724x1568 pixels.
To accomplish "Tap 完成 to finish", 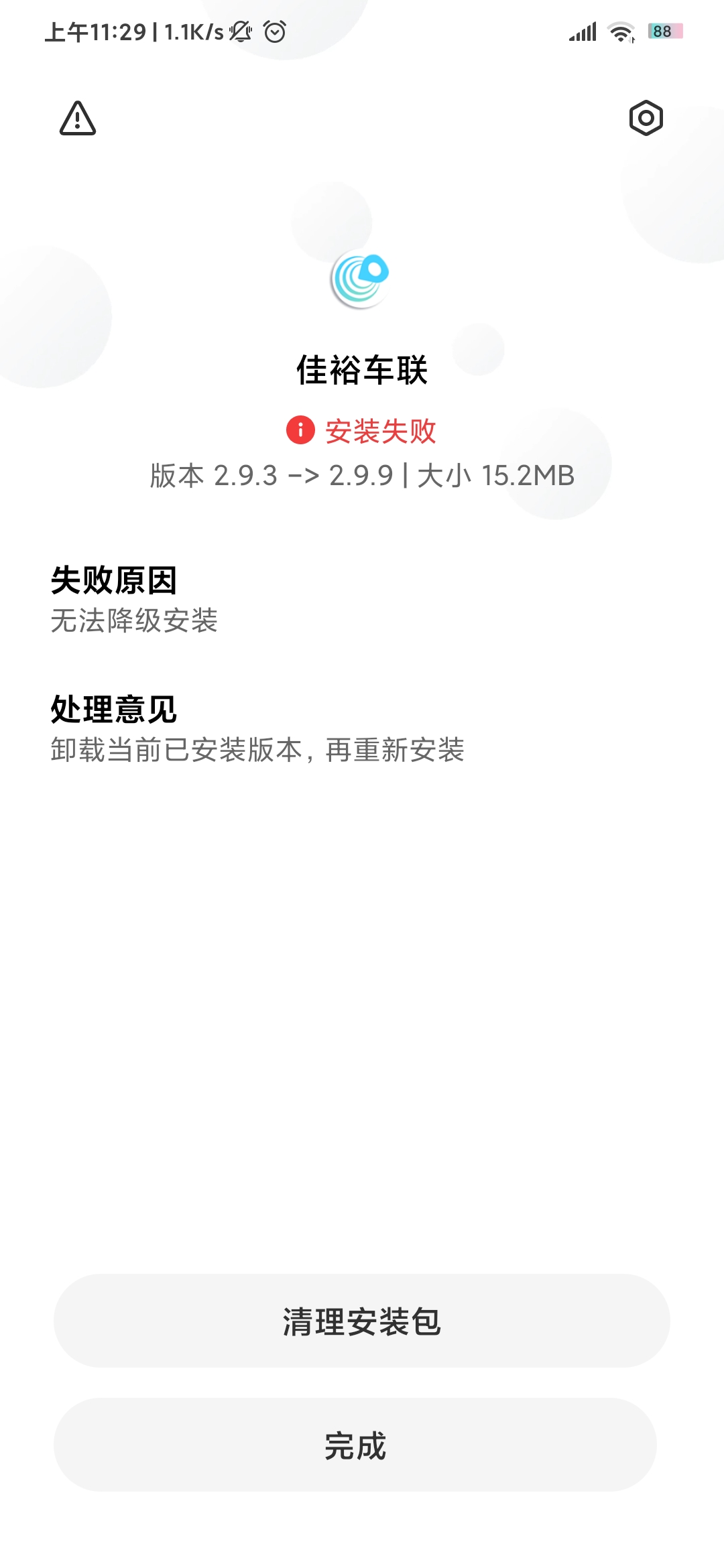I will [x=355, y=1445].
